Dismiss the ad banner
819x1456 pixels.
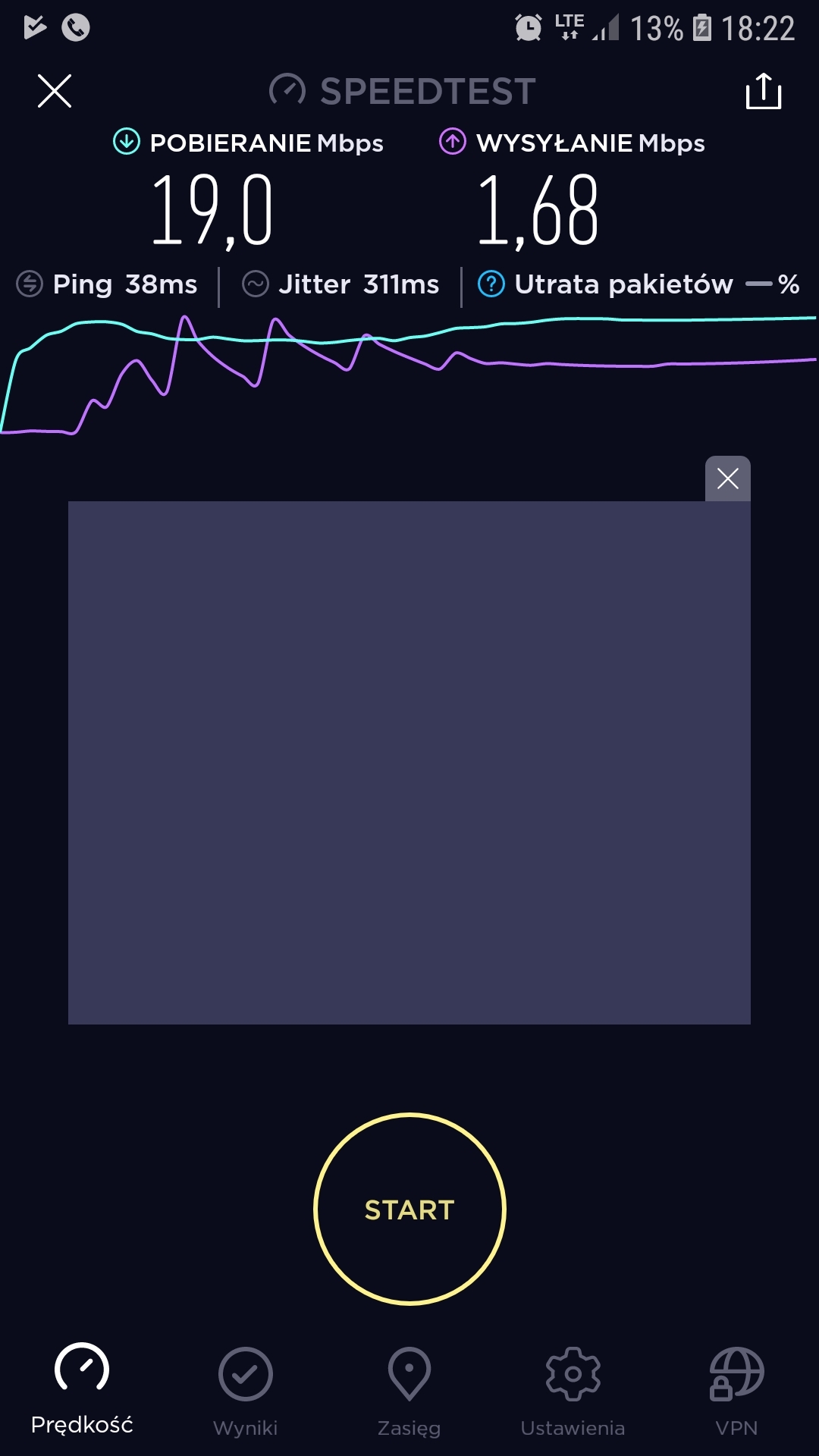click(x=728, y=479)
